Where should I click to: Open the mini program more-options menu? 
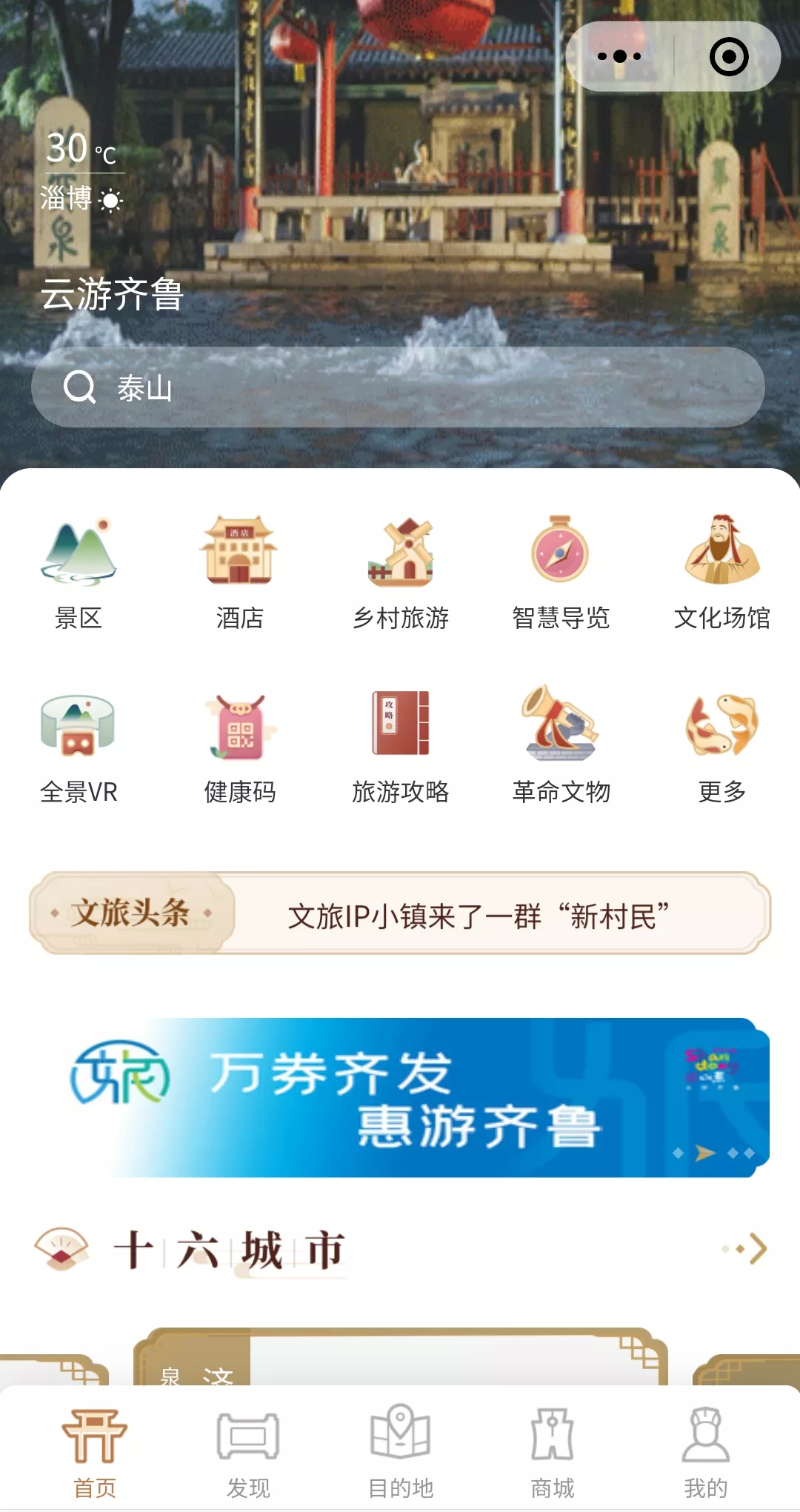[x=619, y=56]
